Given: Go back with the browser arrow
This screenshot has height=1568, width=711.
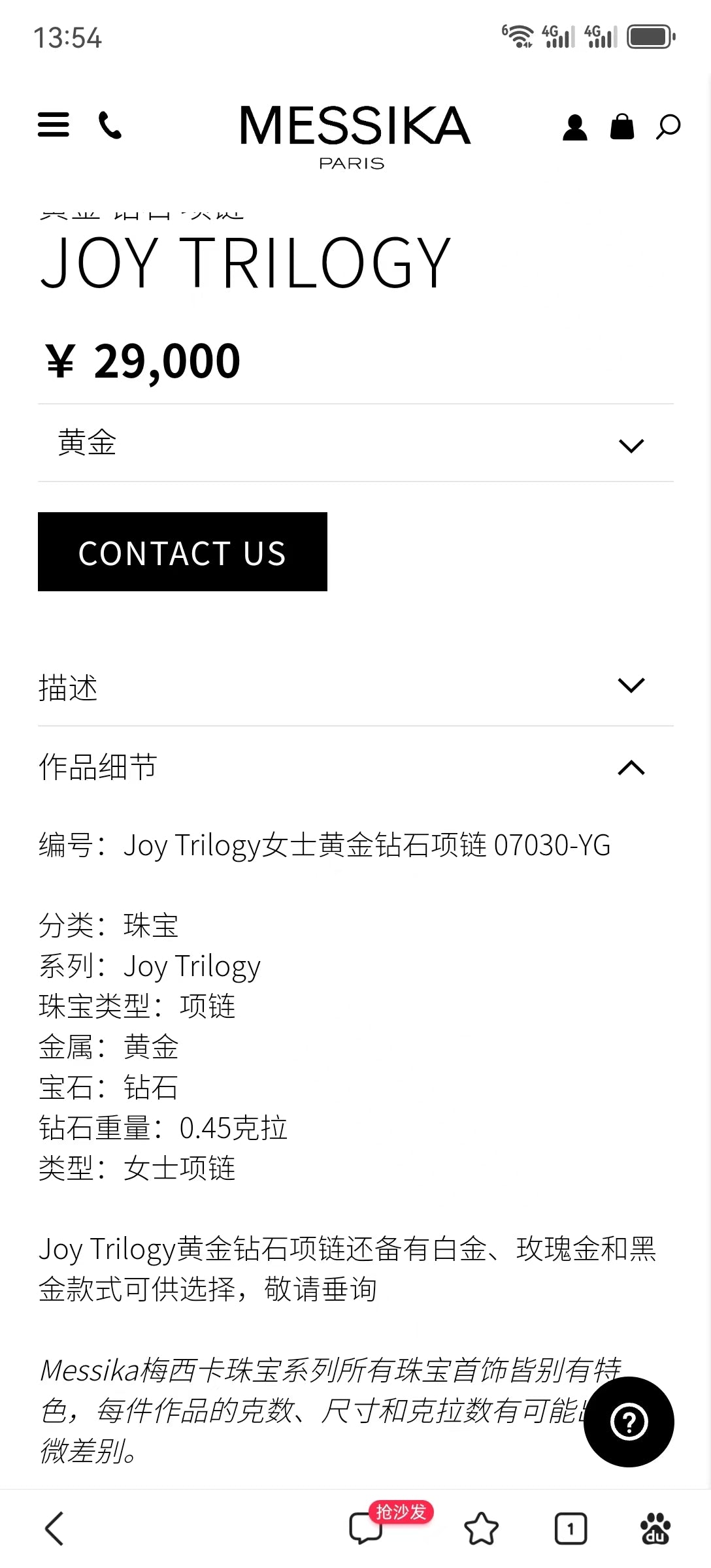Looking at the screenshot, I should pos(54,1529).
